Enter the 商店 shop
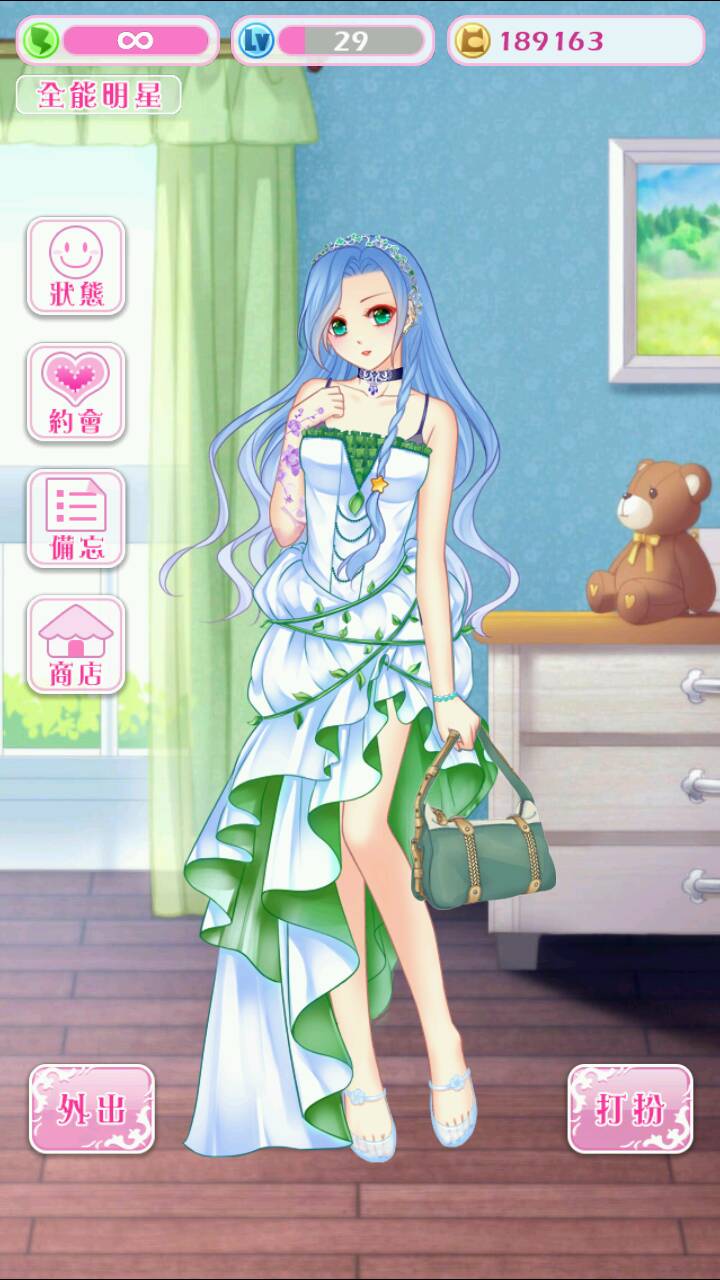Viewport: 720px width, 1280px height. coord(76,644)
